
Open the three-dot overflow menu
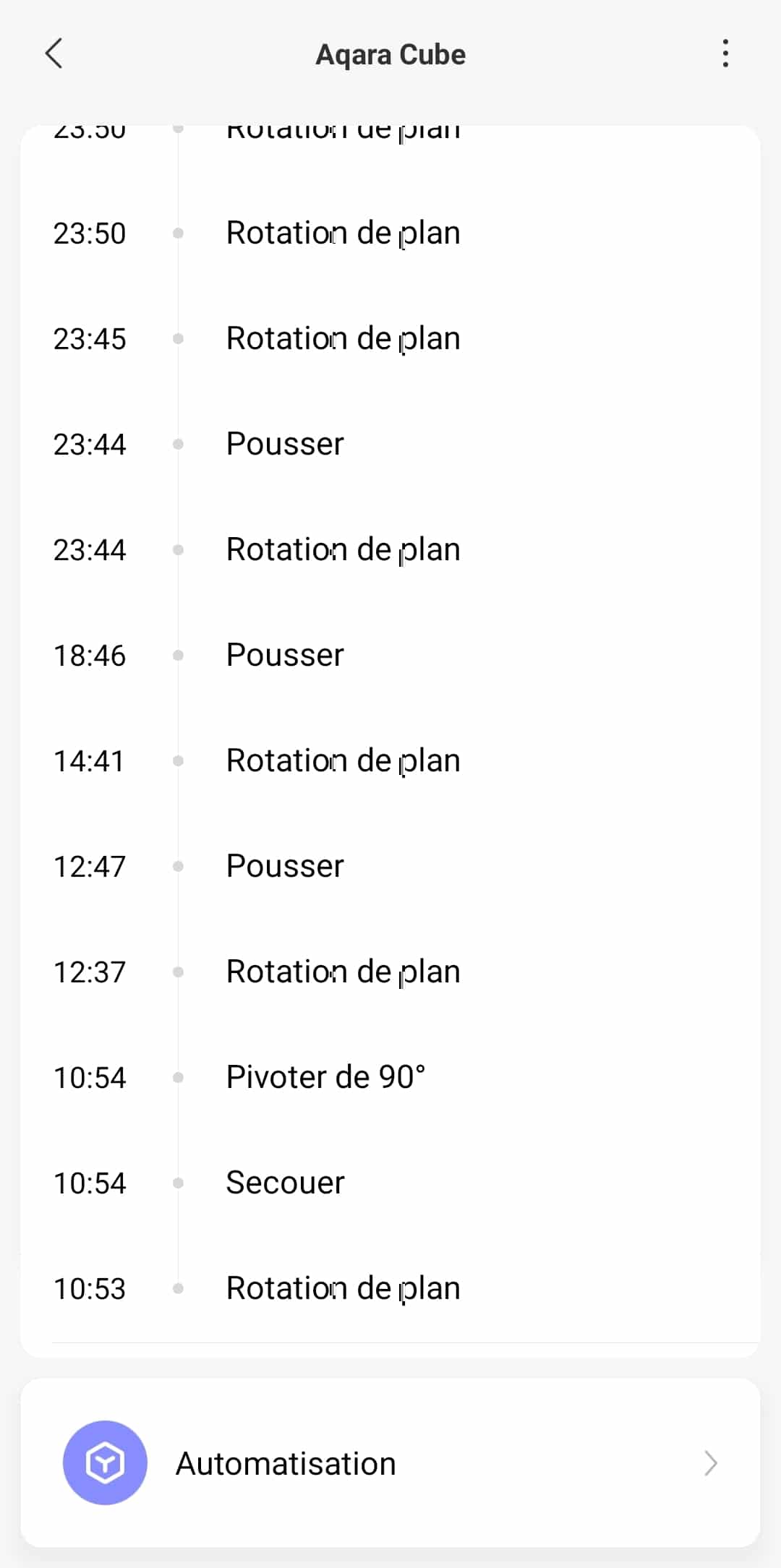click(x=725, y=53)
